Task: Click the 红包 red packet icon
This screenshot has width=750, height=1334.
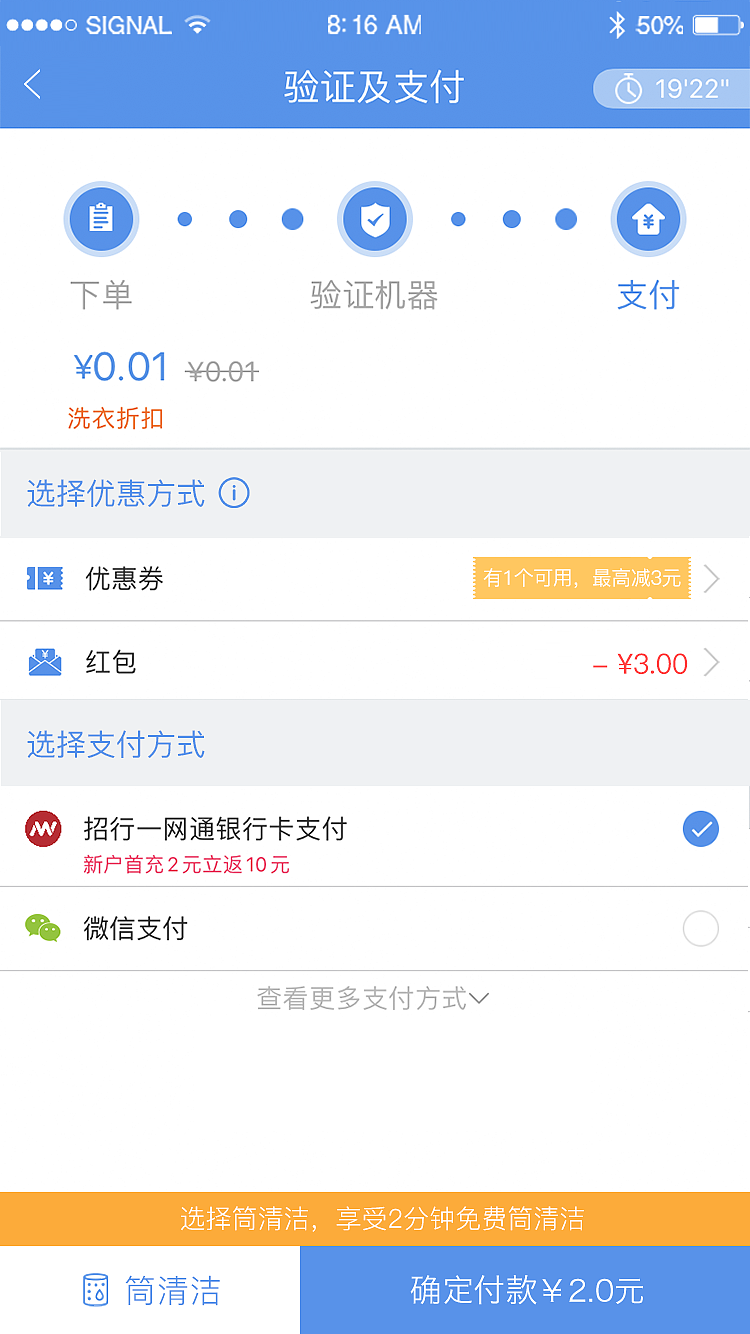Action: coord(45,661)
